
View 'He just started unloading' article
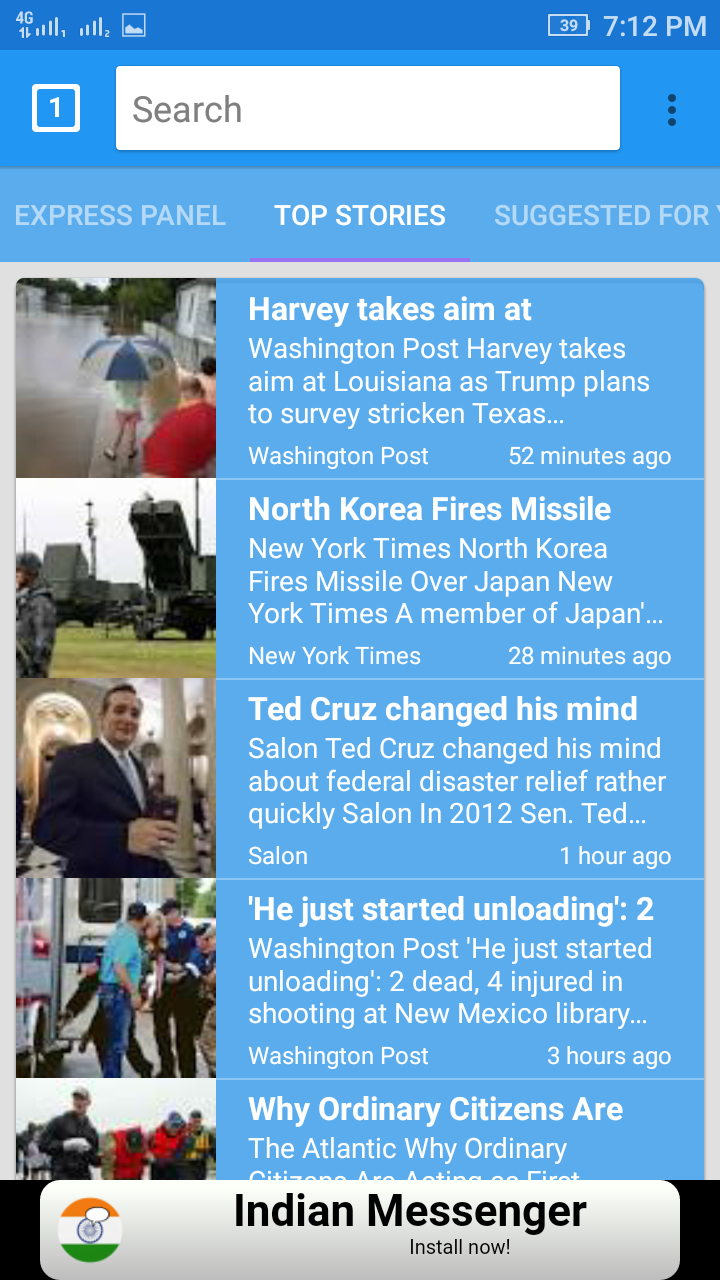tap(459, 978)
